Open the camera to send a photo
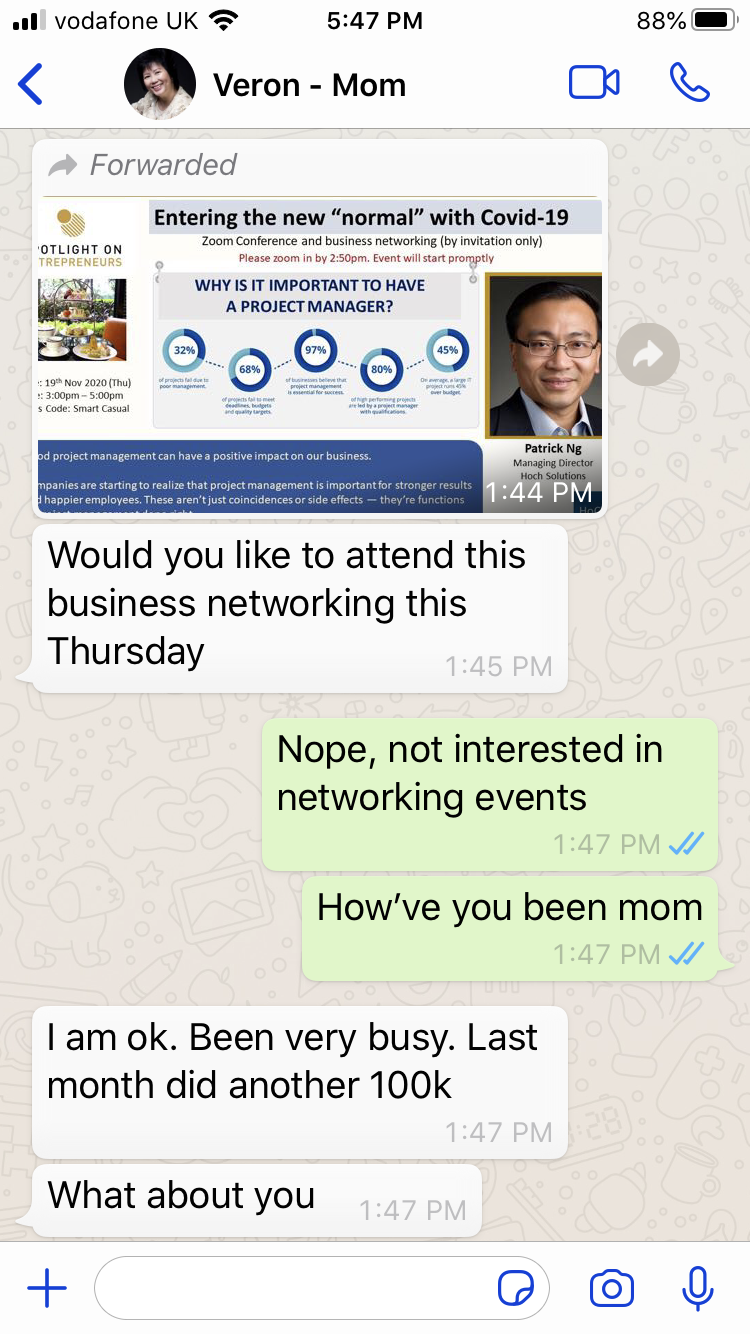 pos(611,1289)
